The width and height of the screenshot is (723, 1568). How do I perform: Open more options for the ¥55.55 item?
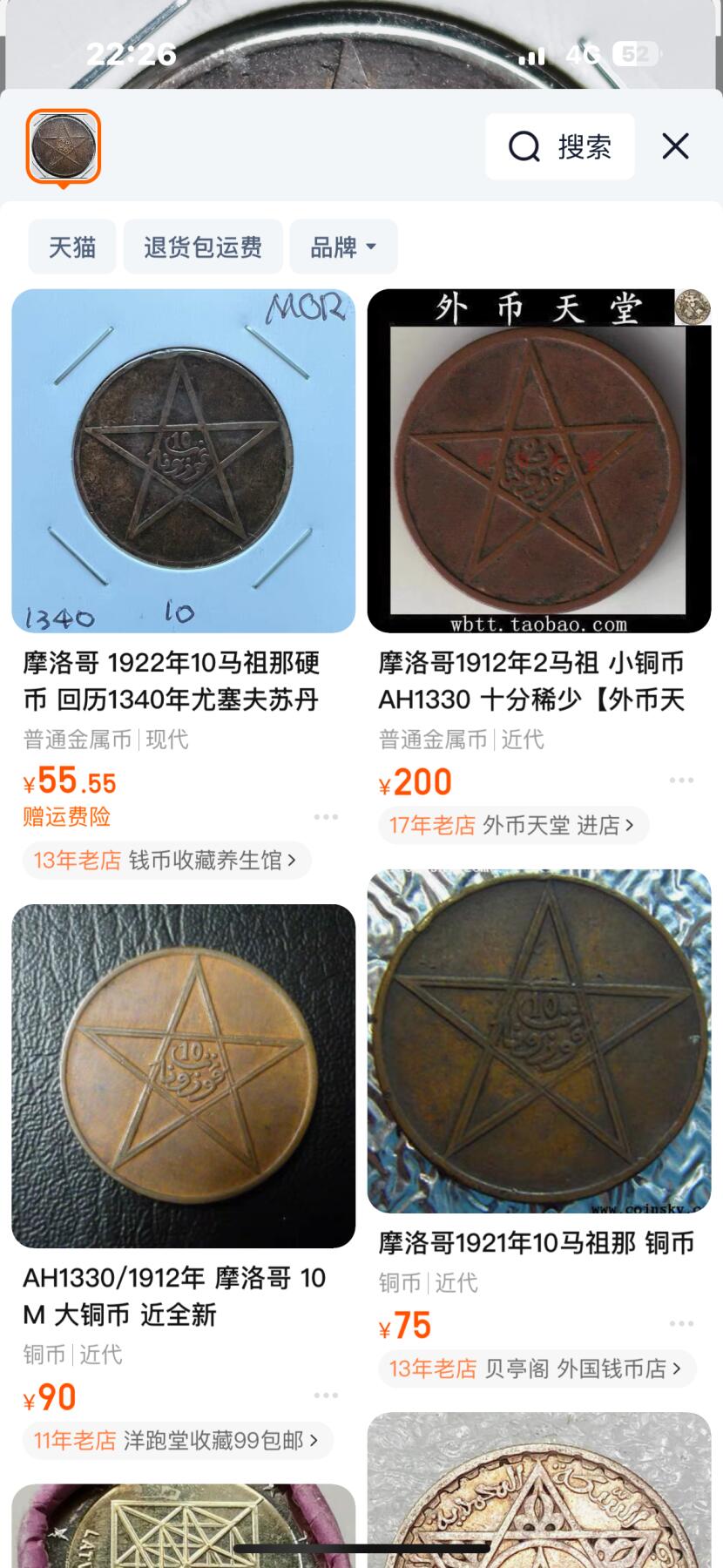point(326,817)
